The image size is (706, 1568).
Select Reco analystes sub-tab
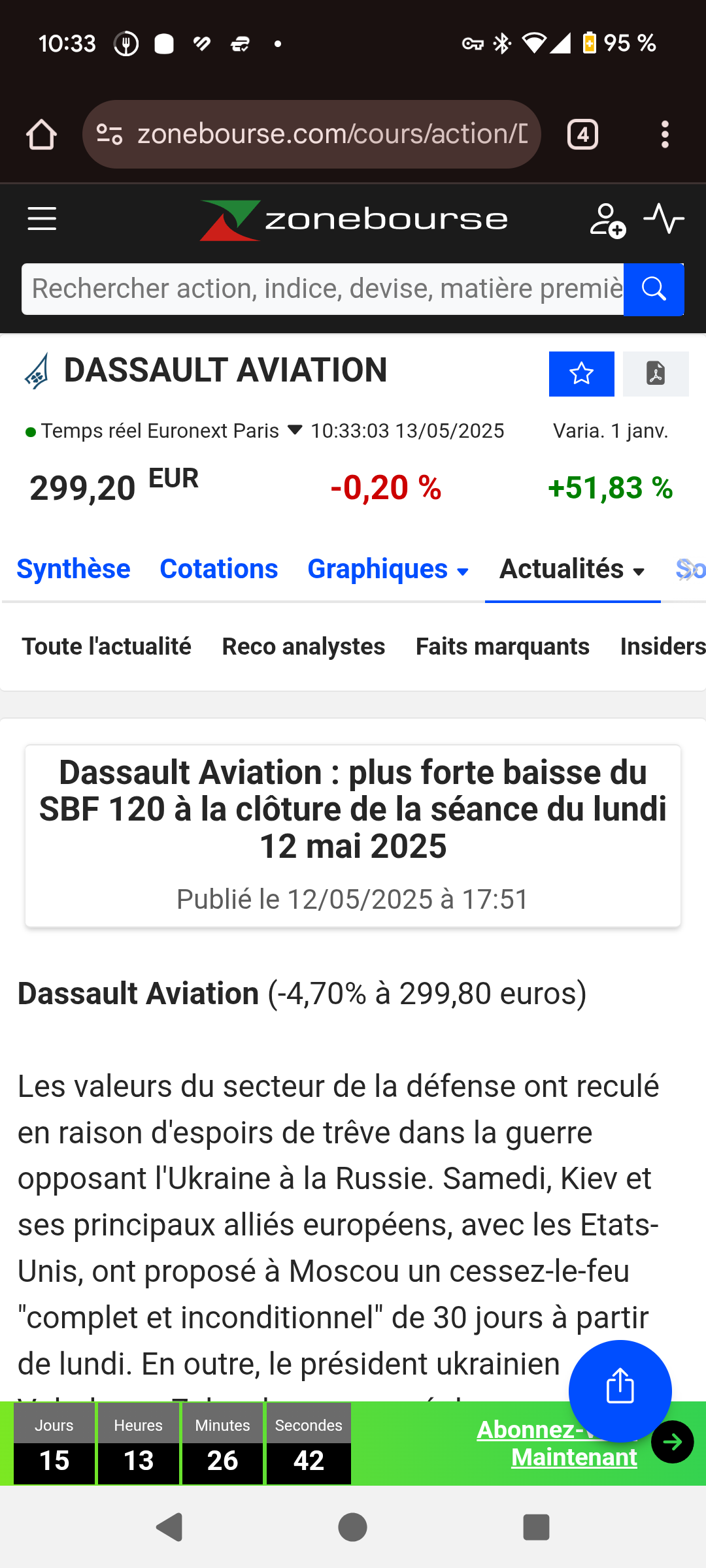pyautogui.click(x=303, y=646)
